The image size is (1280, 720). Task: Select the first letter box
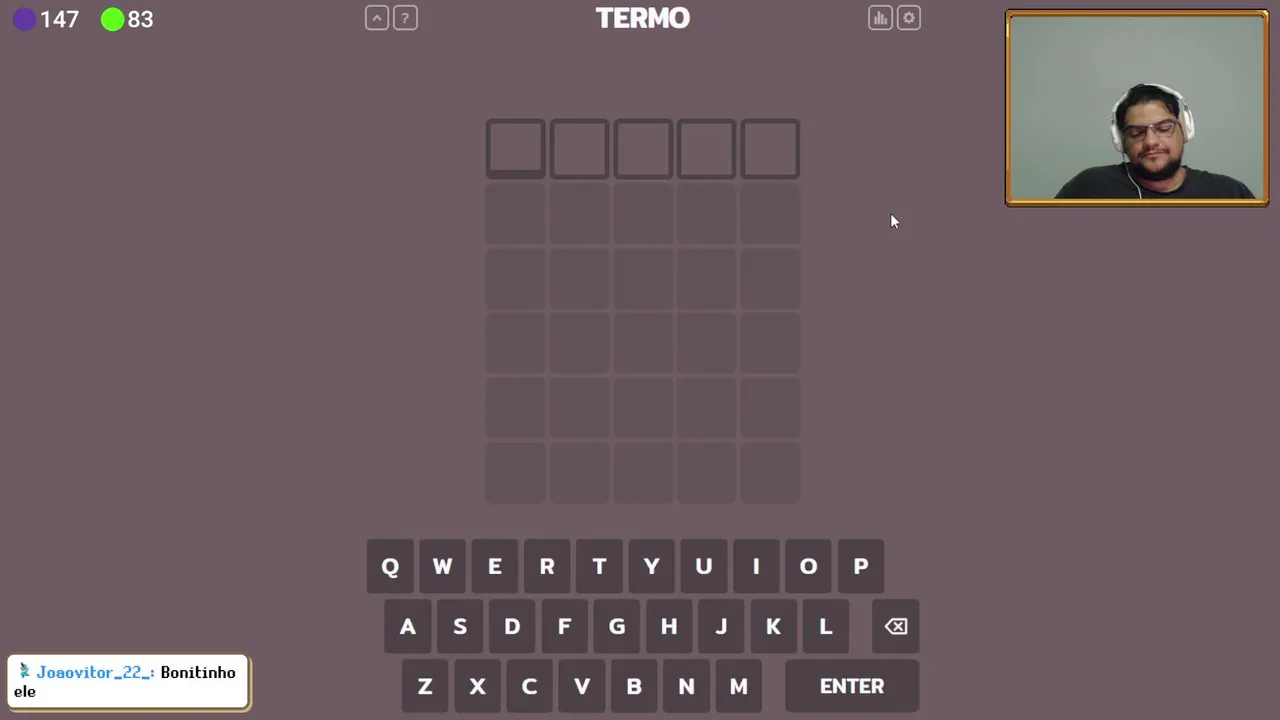(516, 149)
